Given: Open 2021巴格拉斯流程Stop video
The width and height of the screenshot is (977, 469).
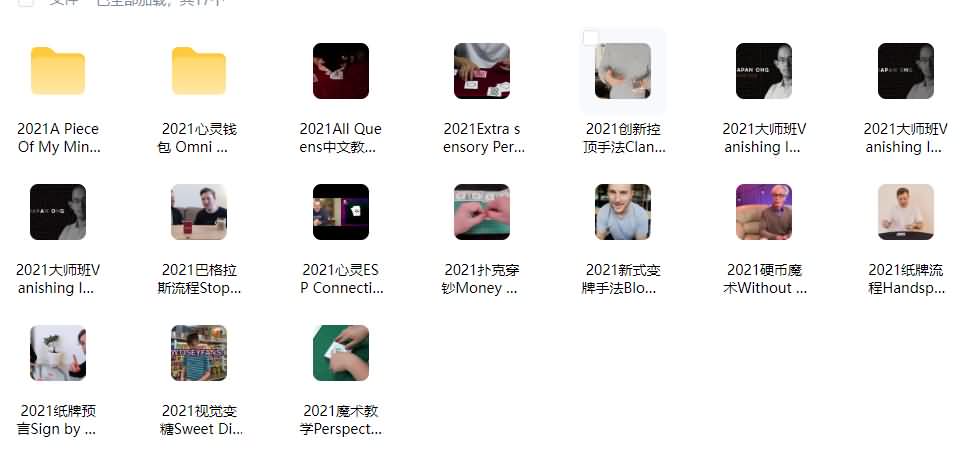Looking at the screenshot, I should 199,212.
